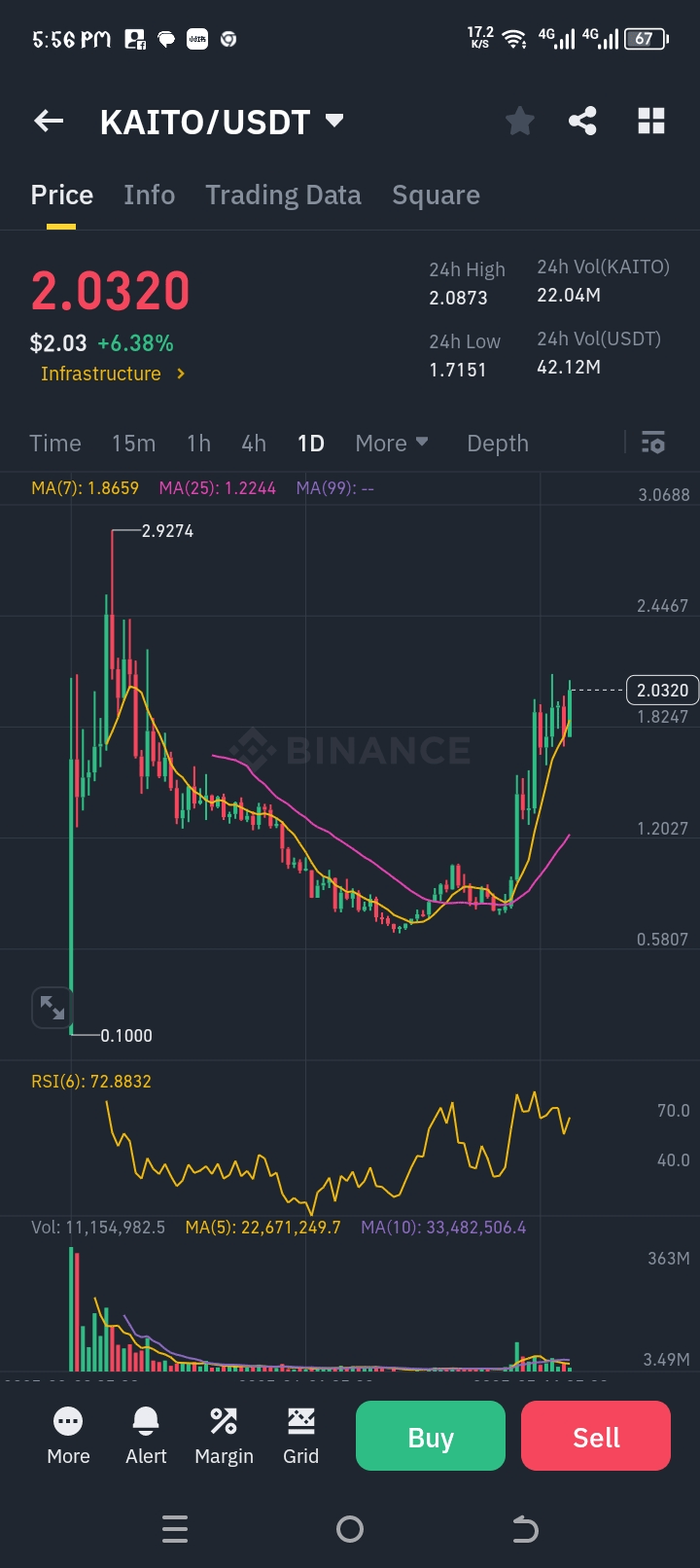Screen dimensions: 700x1568
Task: Expand the chart to fullscreen
Action: pos(52,1008)
